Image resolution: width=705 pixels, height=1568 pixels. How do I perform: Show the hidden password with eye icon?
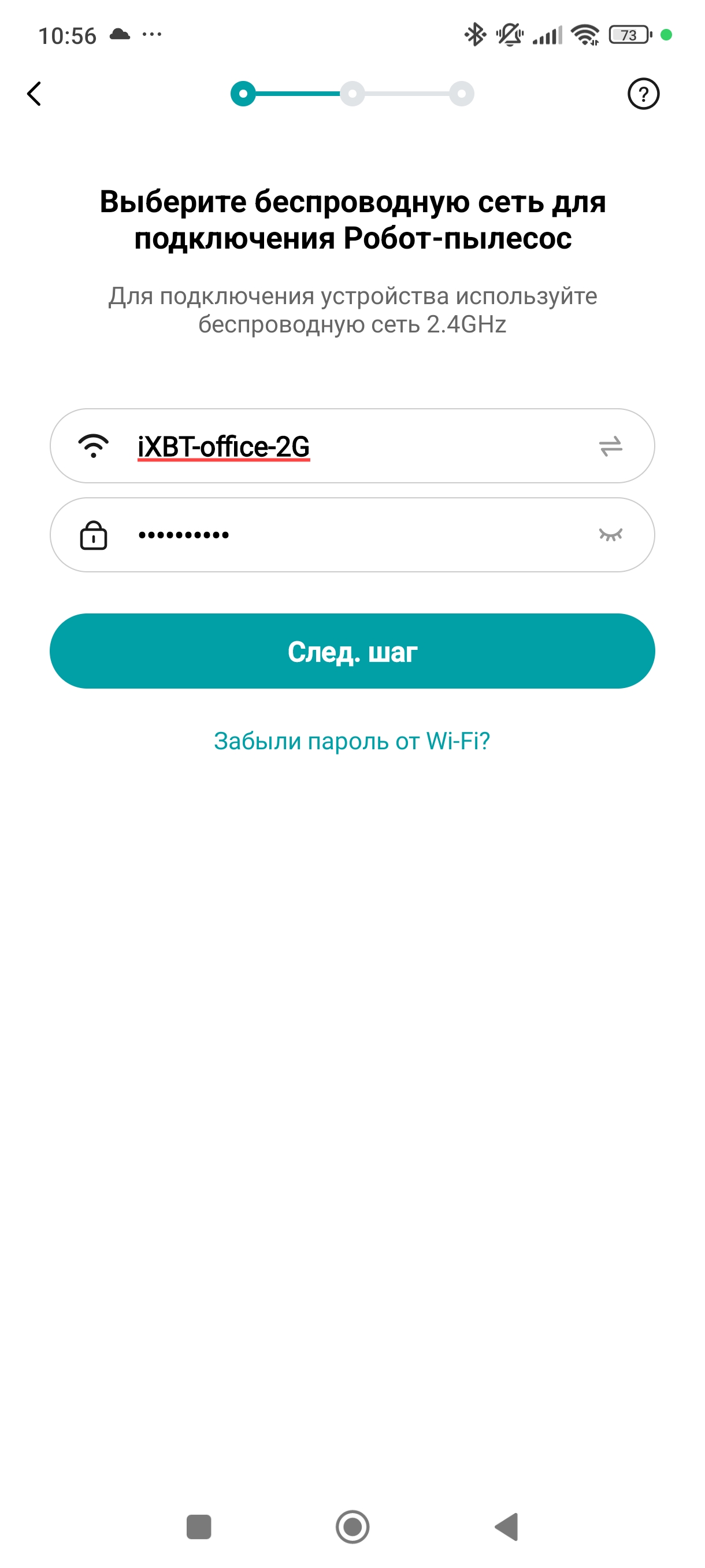tap(610, 535)
